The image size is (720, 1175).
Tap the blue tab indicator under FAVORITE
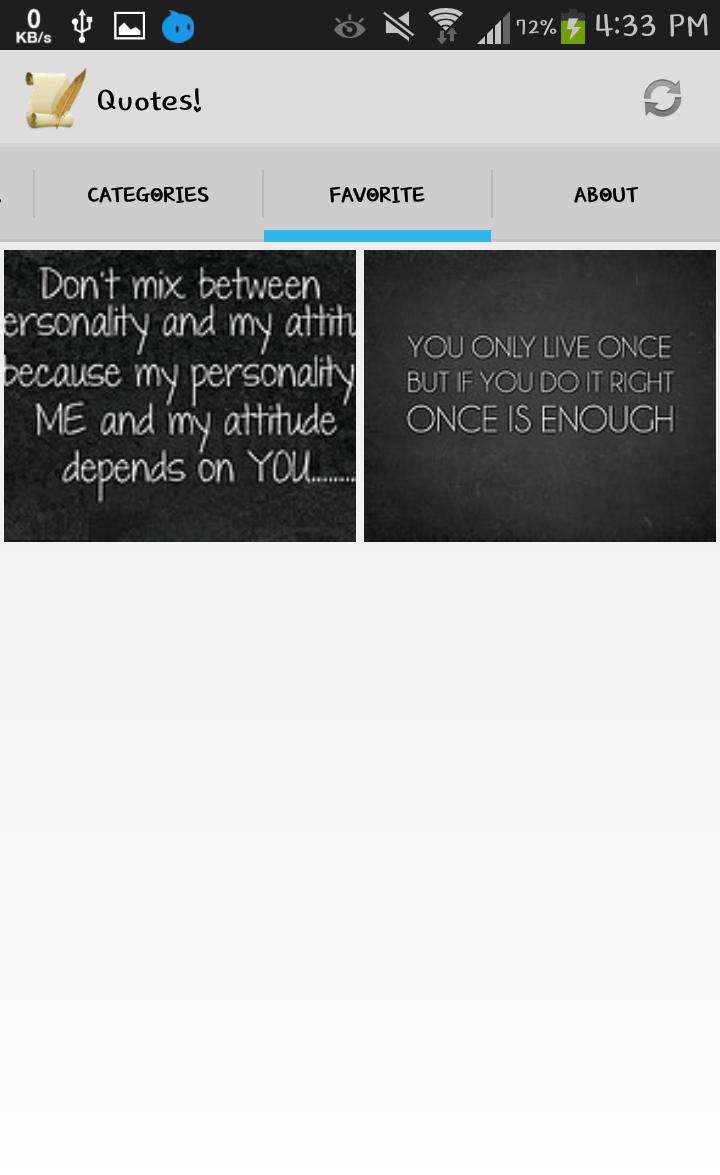[x=377, y=234]
